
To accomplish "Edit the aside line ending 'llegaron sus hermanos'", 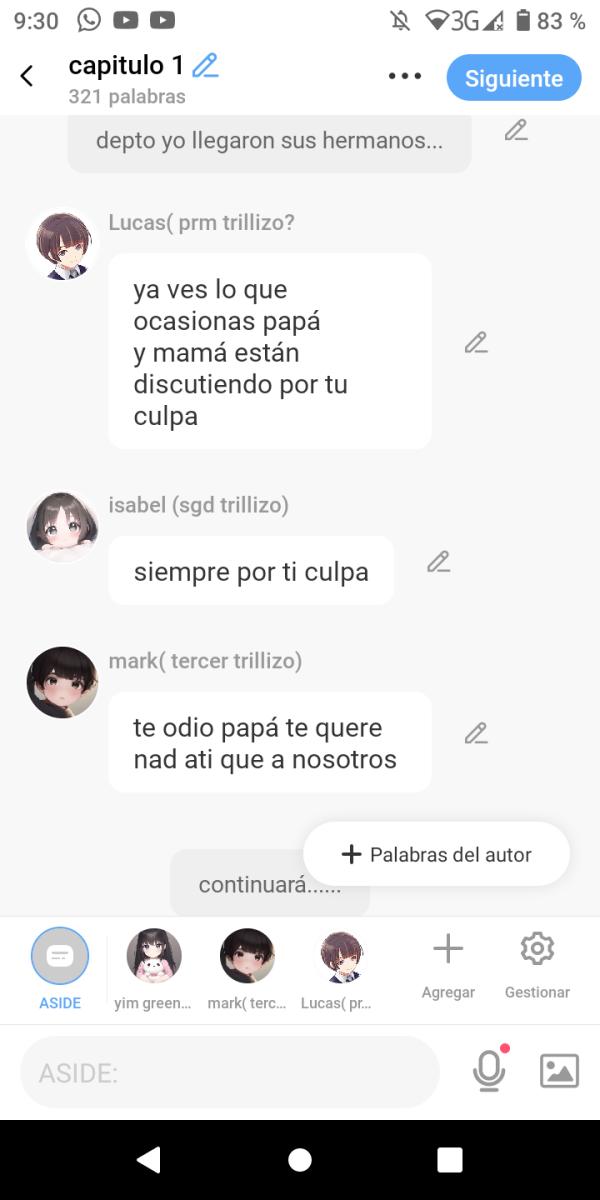I will pos(516,130).
